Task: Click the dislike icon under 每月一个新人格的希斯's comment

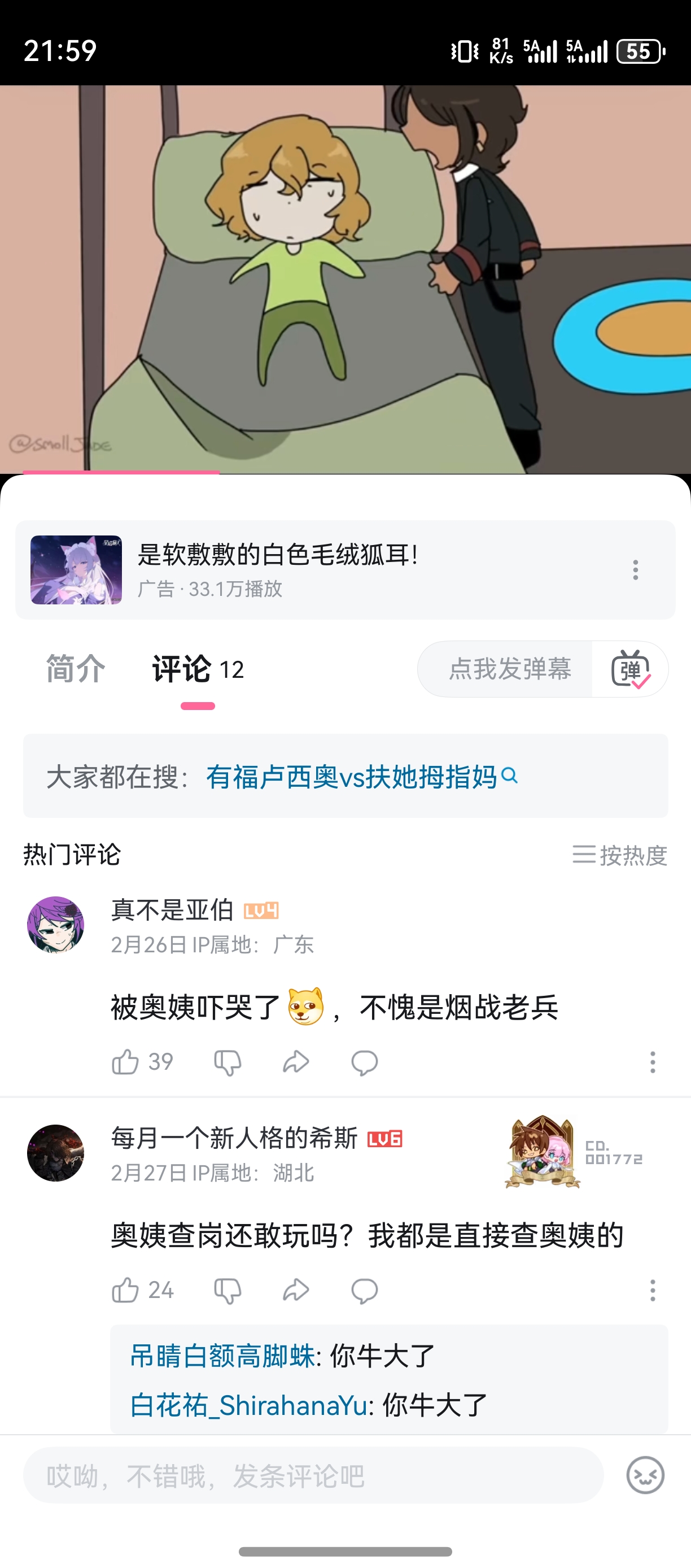Action: click(x=228, y=1289)
